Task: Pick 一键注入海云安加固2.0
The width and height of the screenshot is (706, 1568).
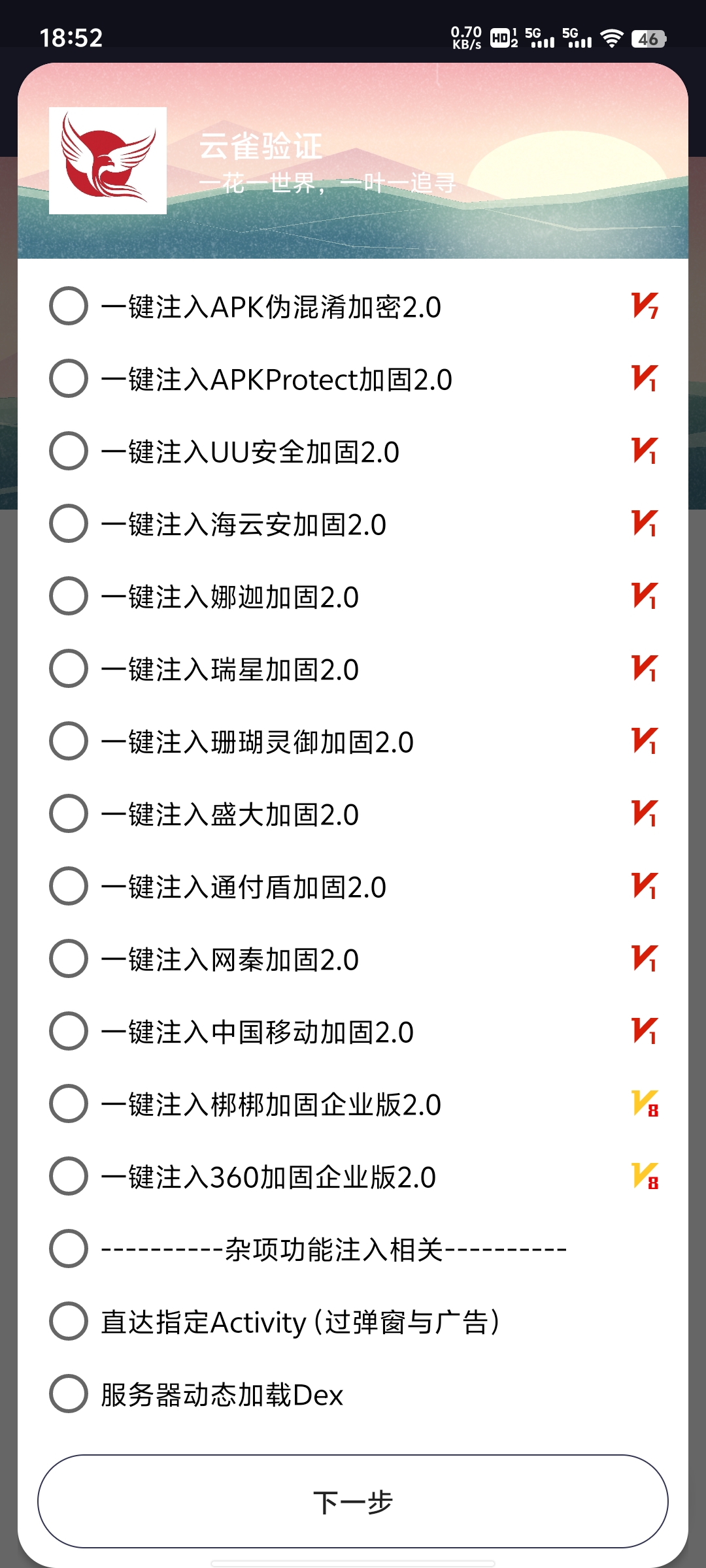Action: point(69,523)
